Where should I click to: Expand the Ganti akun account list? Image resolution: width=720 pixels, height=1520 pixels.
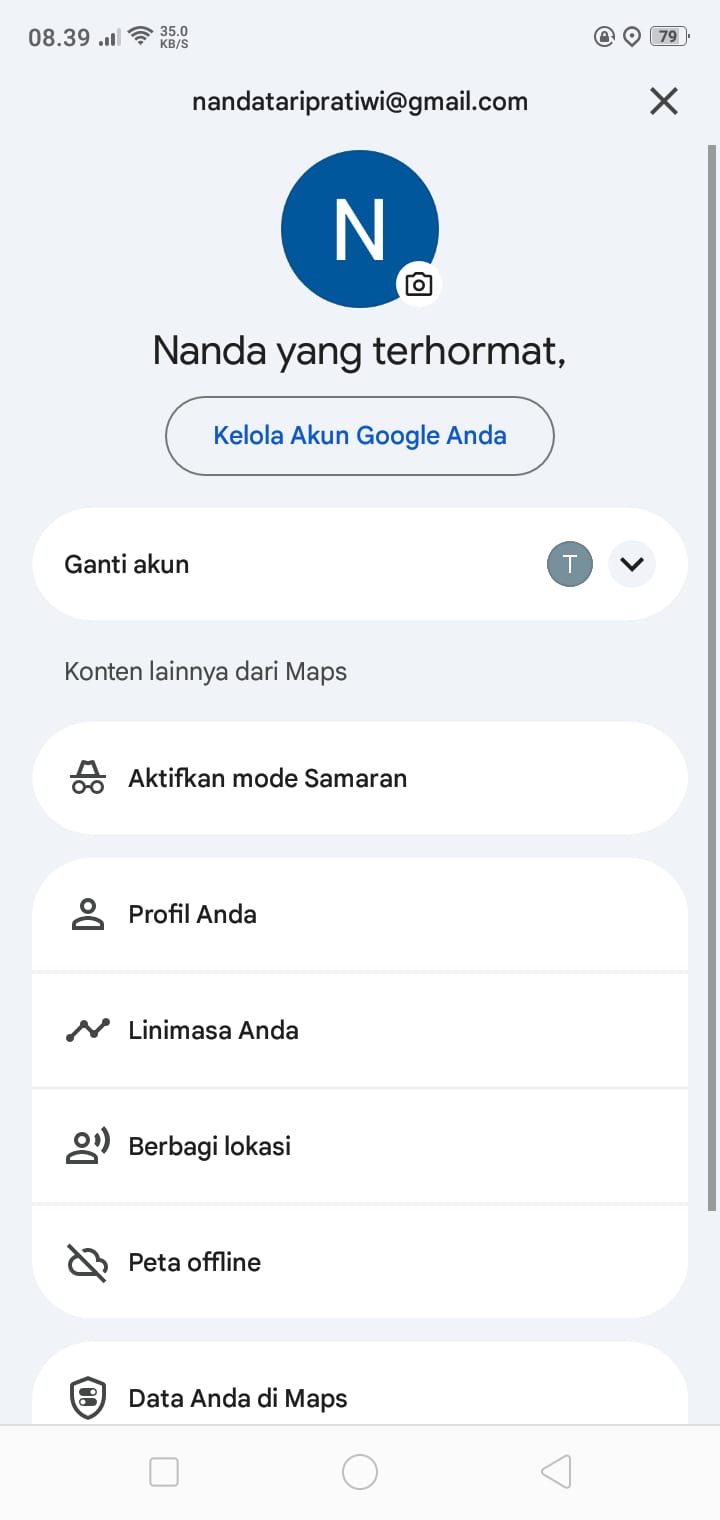632,564
